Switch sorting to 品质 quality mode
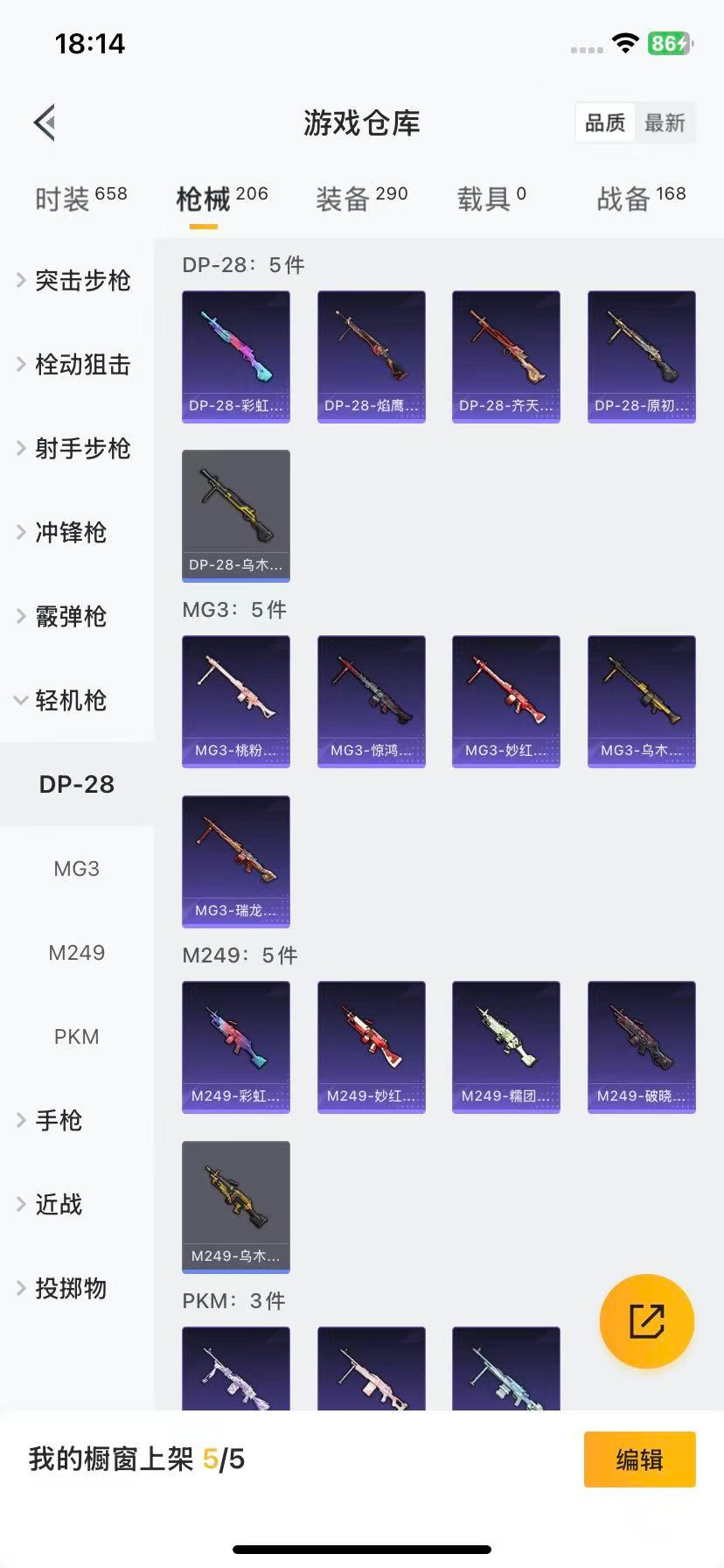This screenshot has height=1568, width=724. (604, 122)
